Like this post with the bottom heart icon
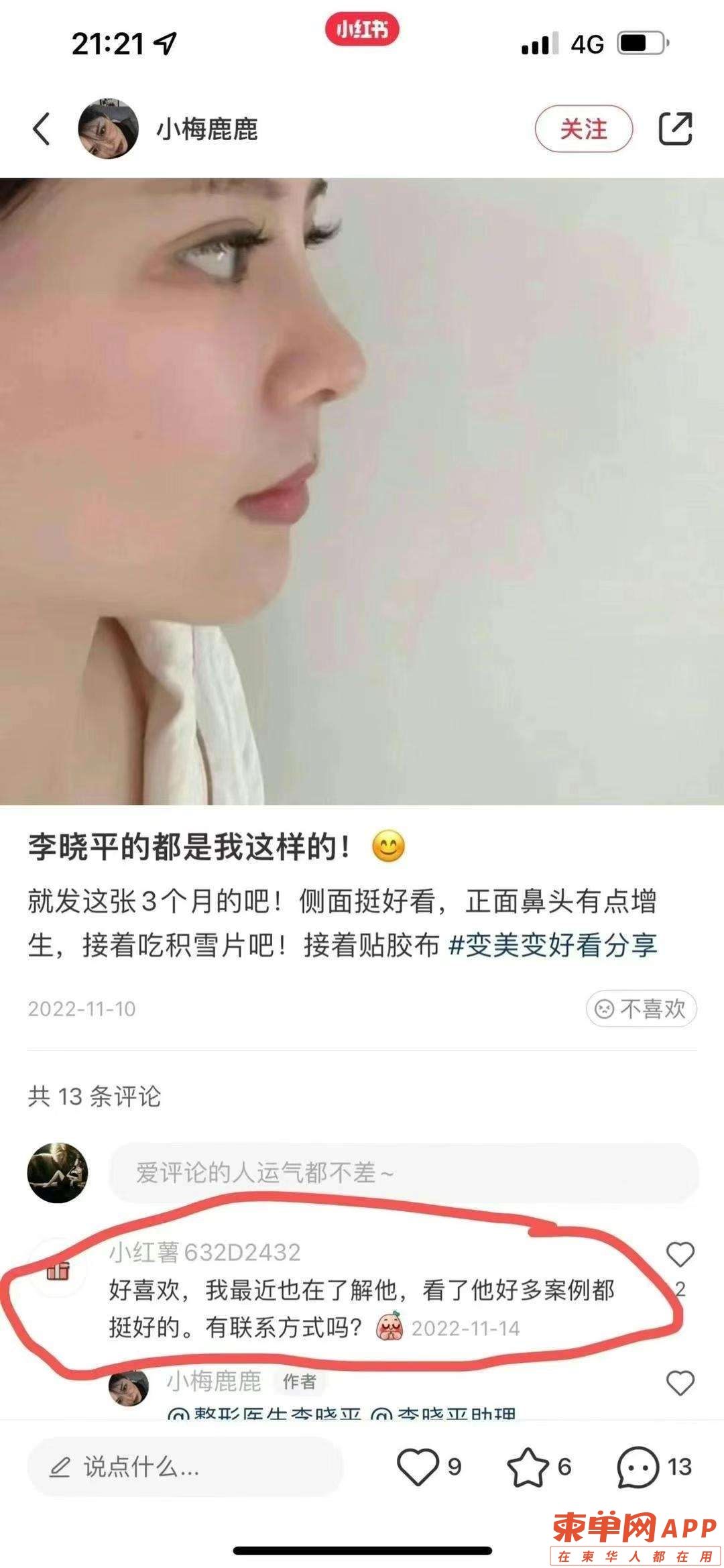 pos(418,1467)
